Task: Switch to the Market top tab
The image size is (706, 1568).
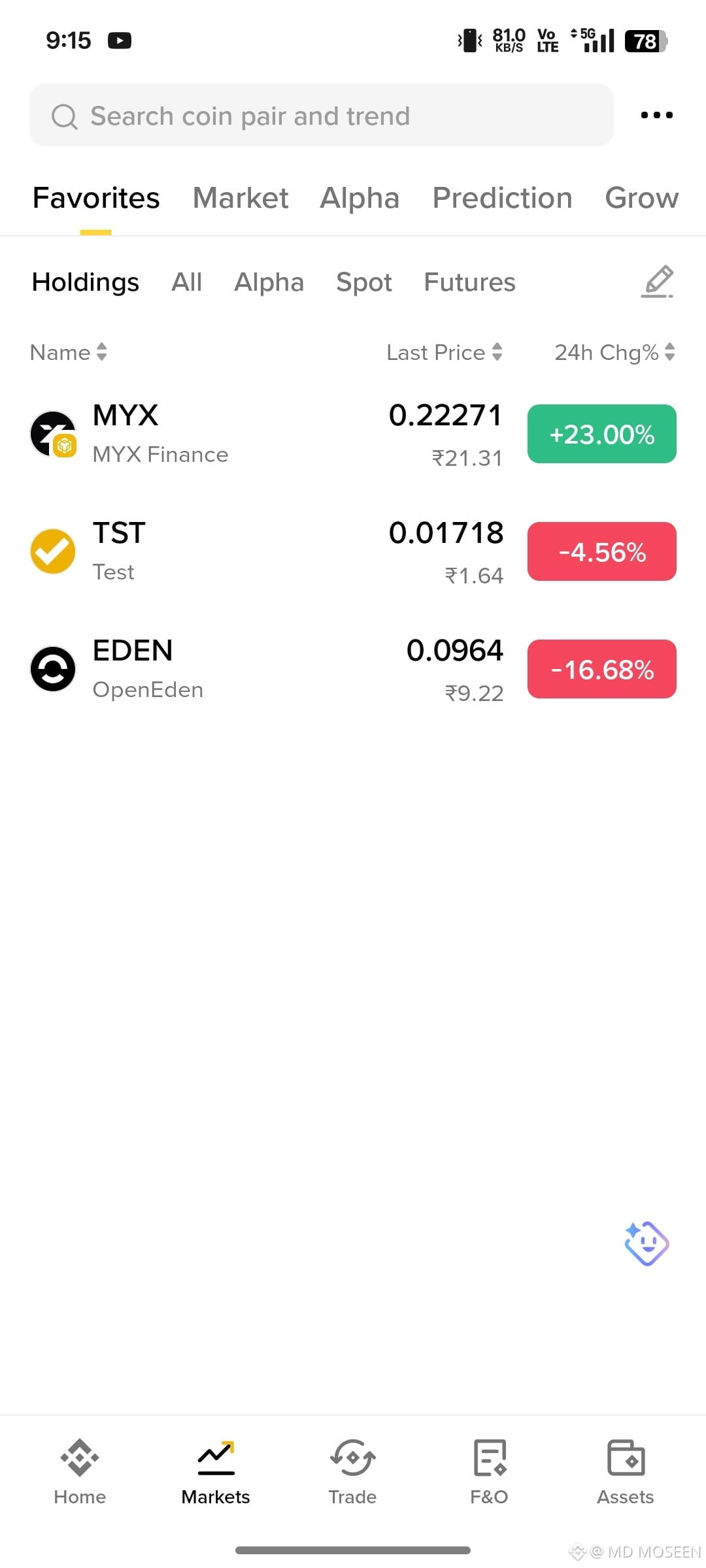Action: click(x=241, y=198)
